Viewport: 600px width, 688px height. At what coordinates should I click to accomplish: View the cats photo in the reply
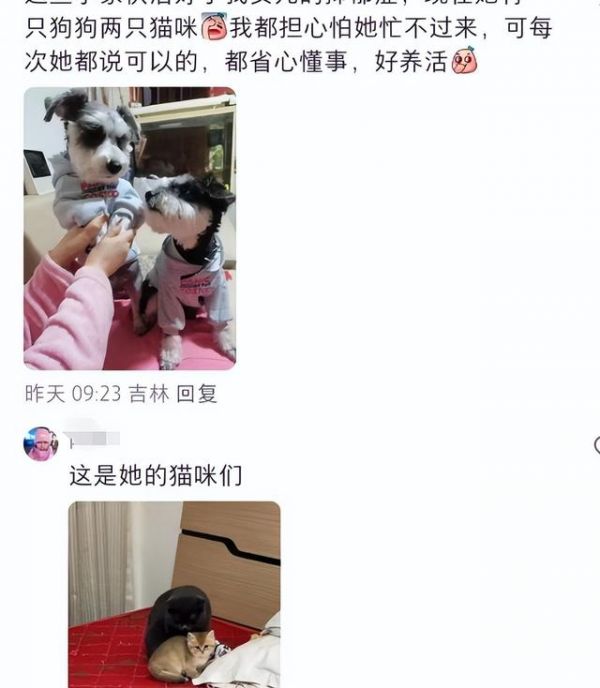pyautogui.click(x=174, y=594)
